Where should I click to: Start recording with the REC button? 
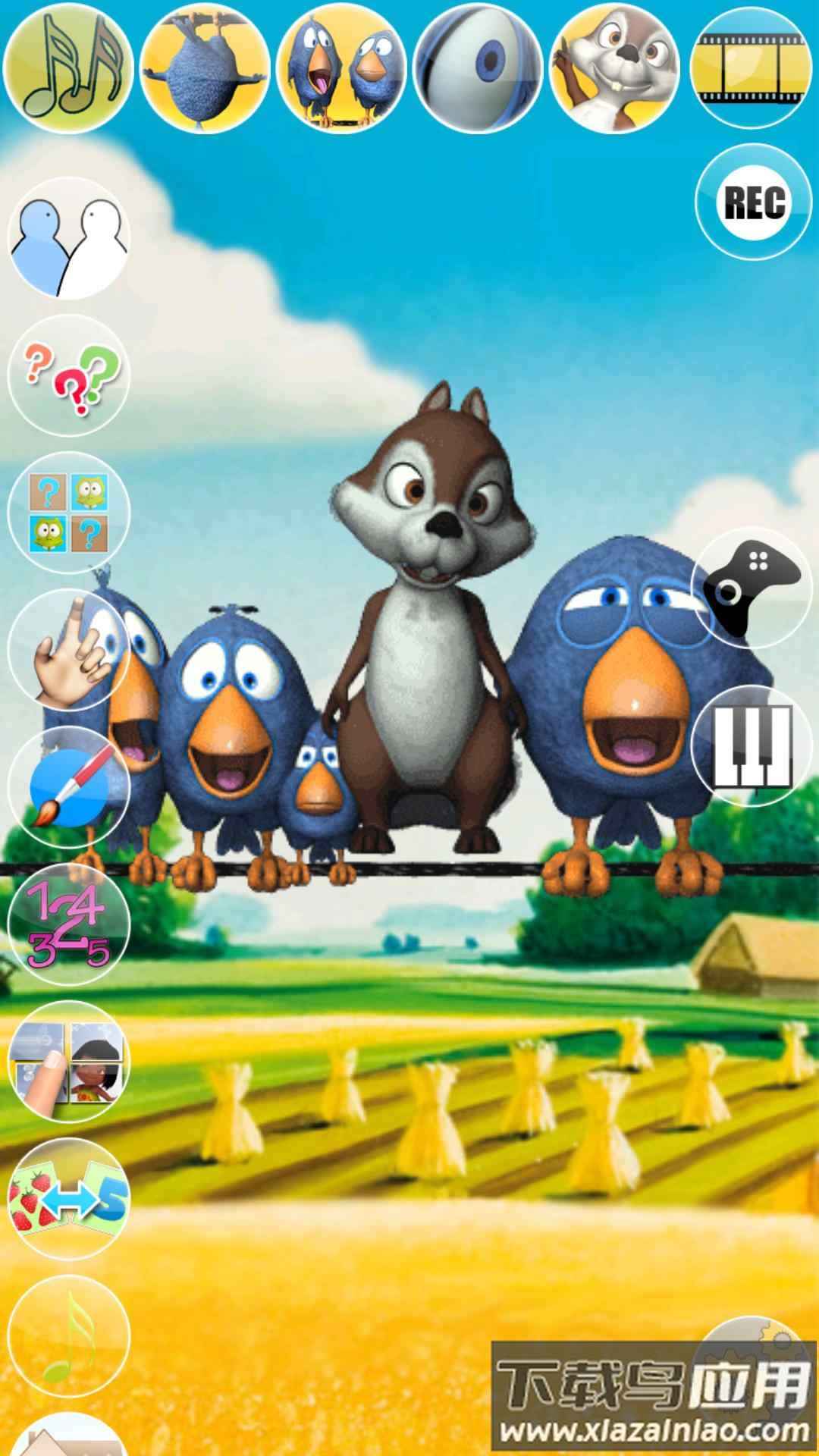[754, 202]
